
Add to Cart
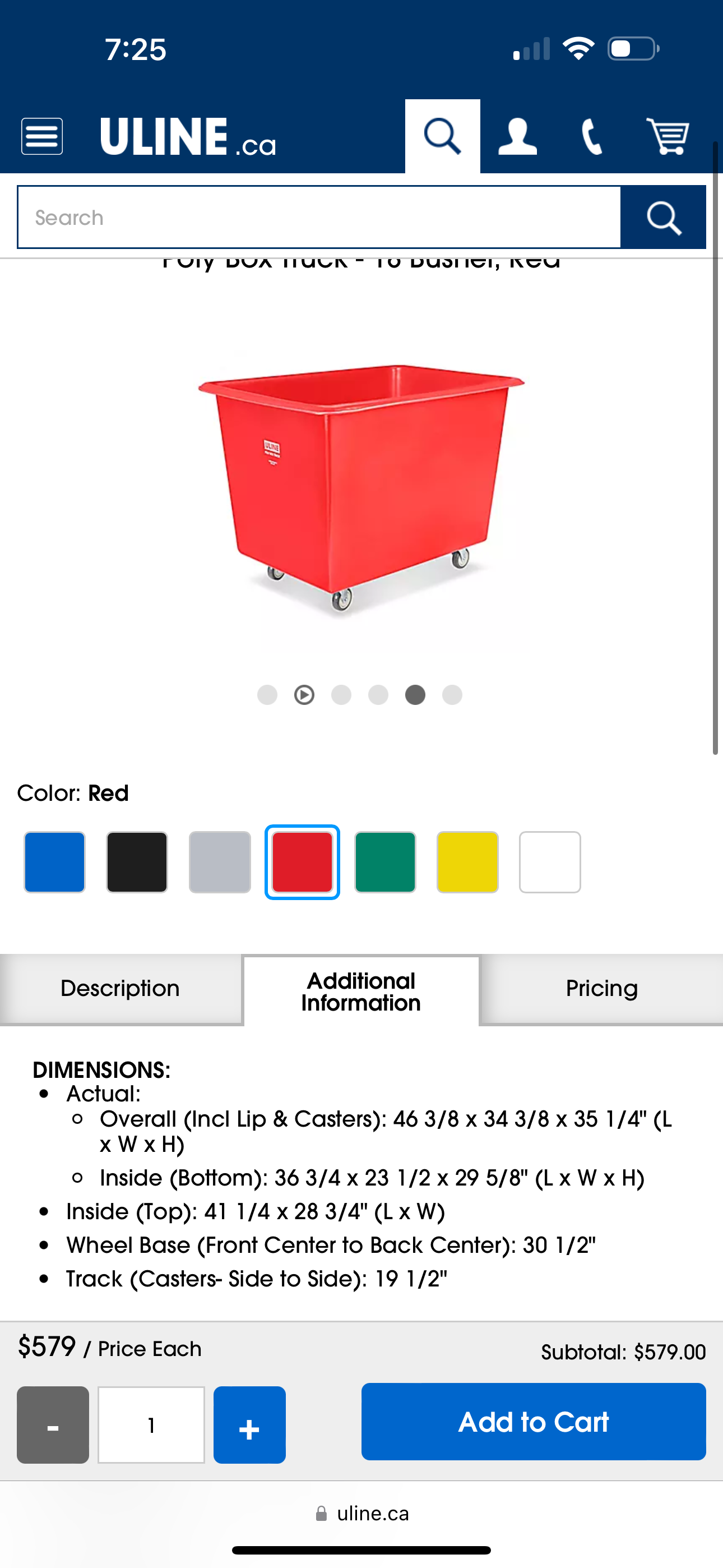pyautogui.click(x=534, y=1421)
